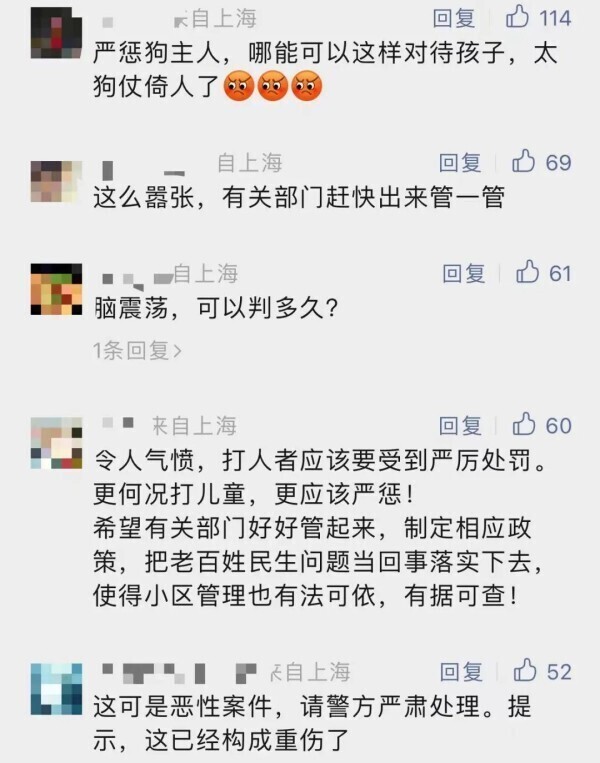
Task: Like the comment with 69 likes
Action: point(525,162)
